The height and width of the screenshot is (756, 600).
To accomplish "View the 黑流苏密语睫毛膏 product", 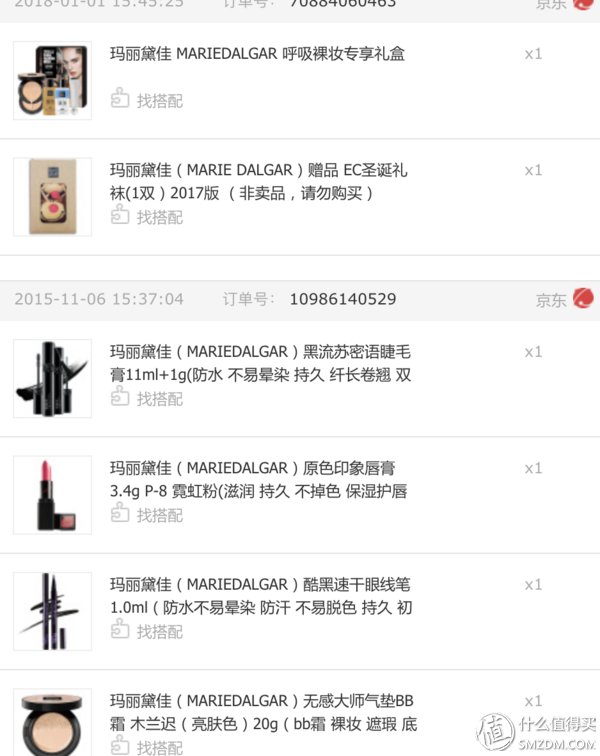I will pos(260,363).
